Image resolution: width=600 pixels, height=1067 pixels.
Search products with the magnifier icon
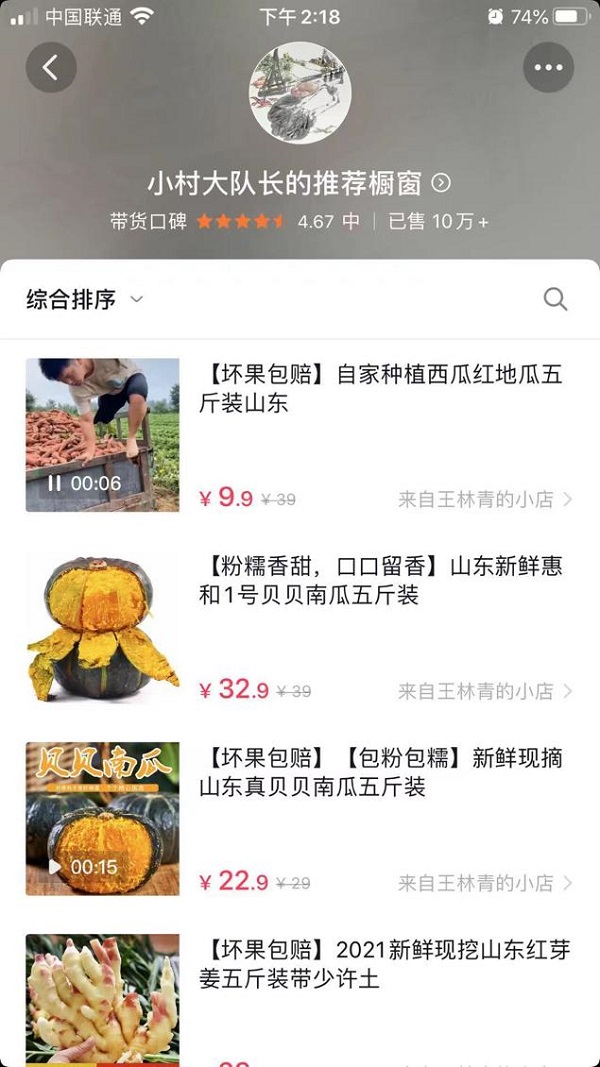pyautogui.click(x=555, y=299)
